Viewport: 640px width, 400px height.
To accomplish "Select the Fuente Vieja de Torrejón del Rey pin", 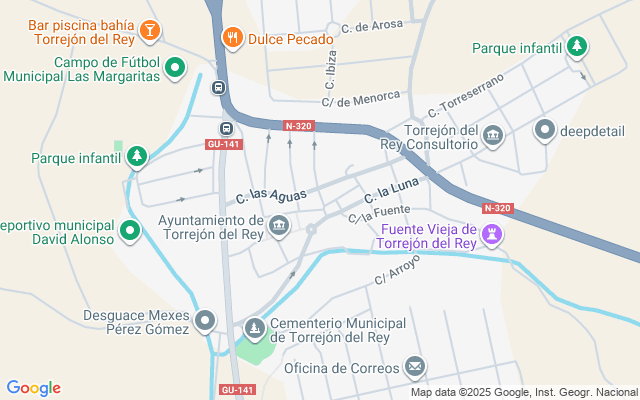I will click(x=491, y=234).
